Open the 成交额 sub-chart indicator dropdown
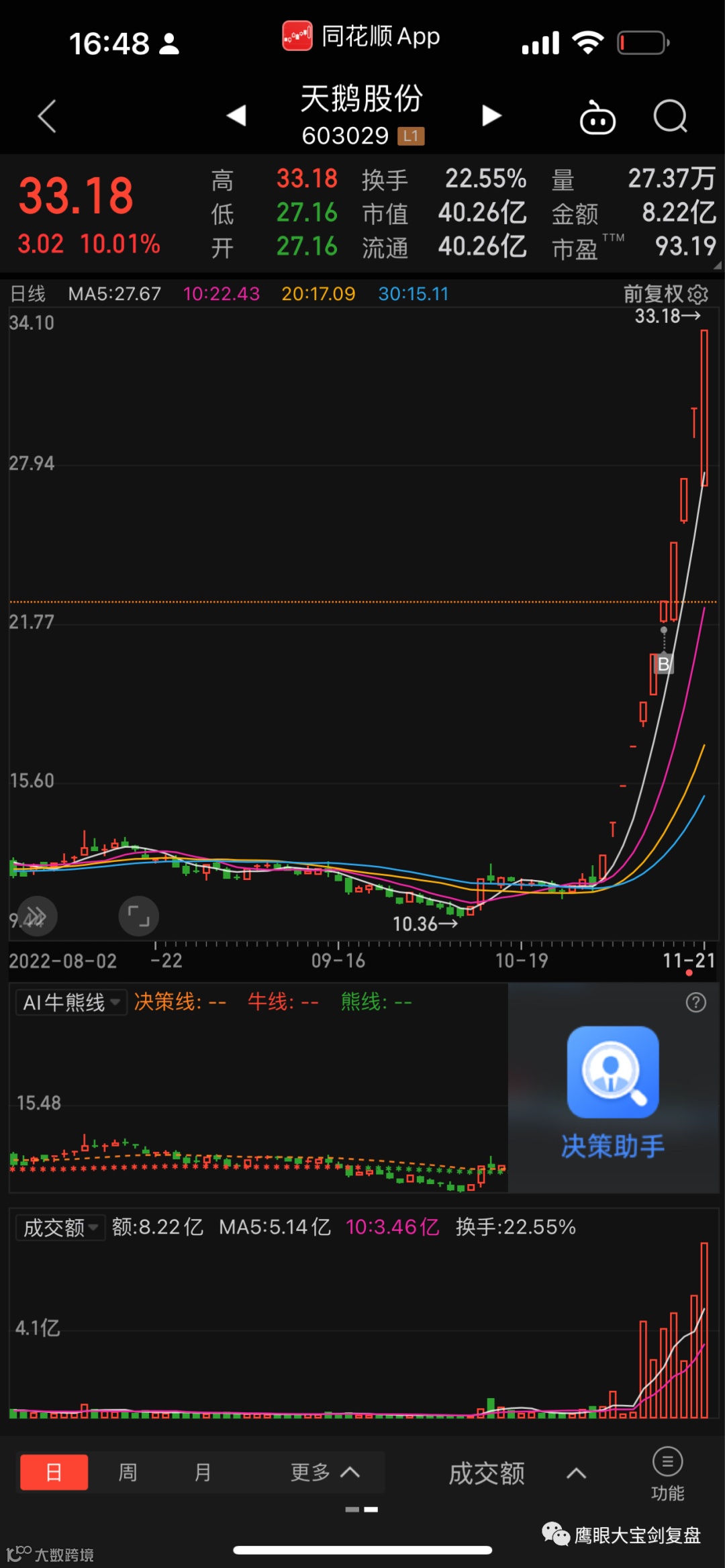725x1568 pixels. pyautogui.click(x=60, y=1228)
